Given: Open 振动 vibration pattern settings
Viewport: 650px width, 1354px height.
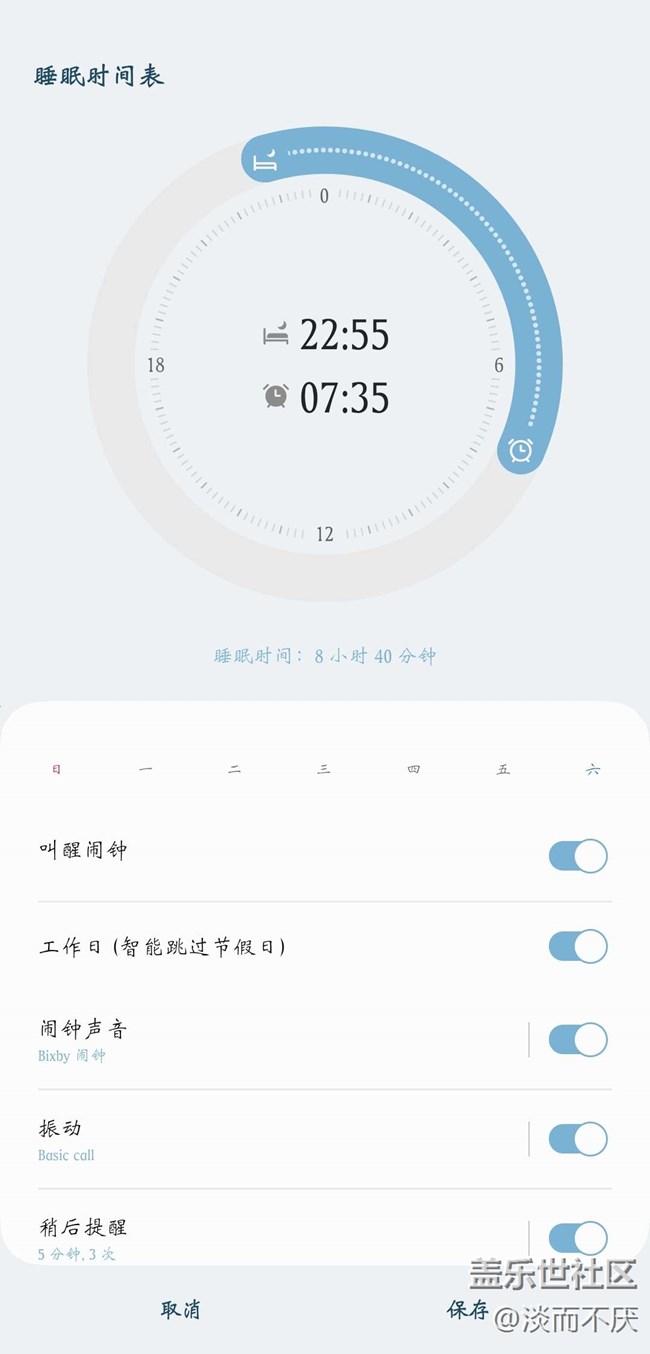Looking at the screenshot, I should coord(200,1139).
